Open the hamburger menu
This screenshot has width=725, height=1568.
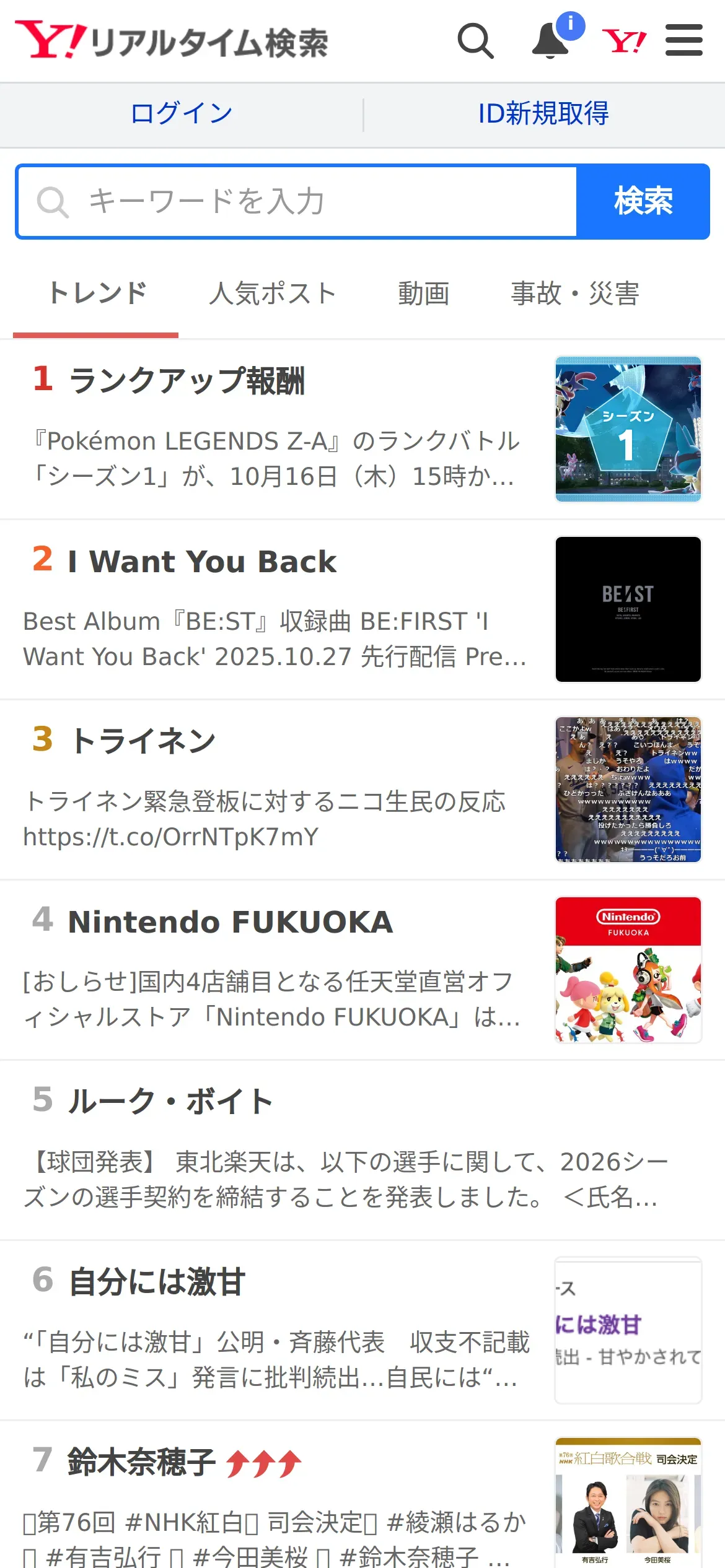tap(683, 41)
